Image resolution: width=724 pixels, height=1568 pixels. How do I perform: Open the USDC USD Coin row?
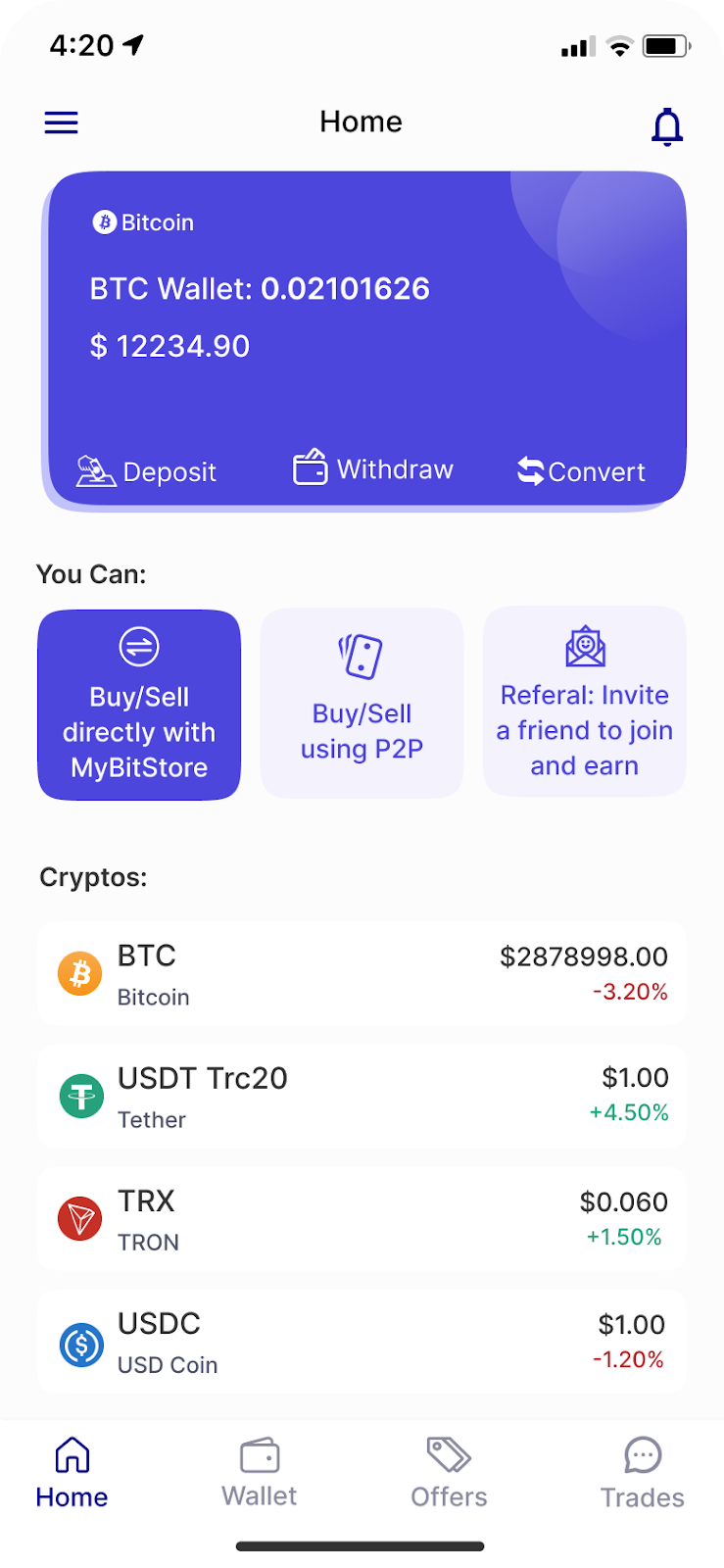point(362,1342)
